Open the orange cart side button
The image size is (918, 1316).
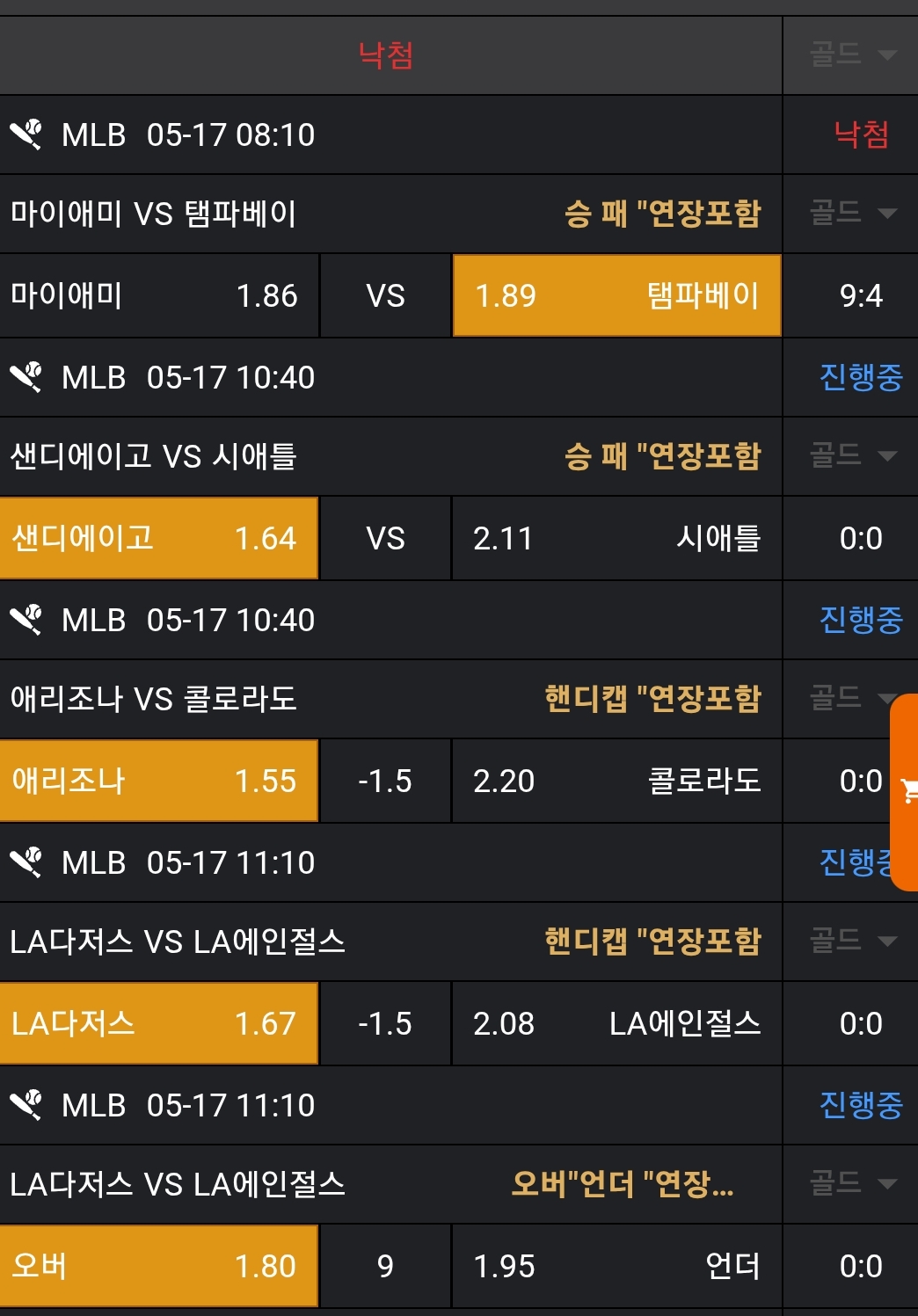[x=906, y=791]
